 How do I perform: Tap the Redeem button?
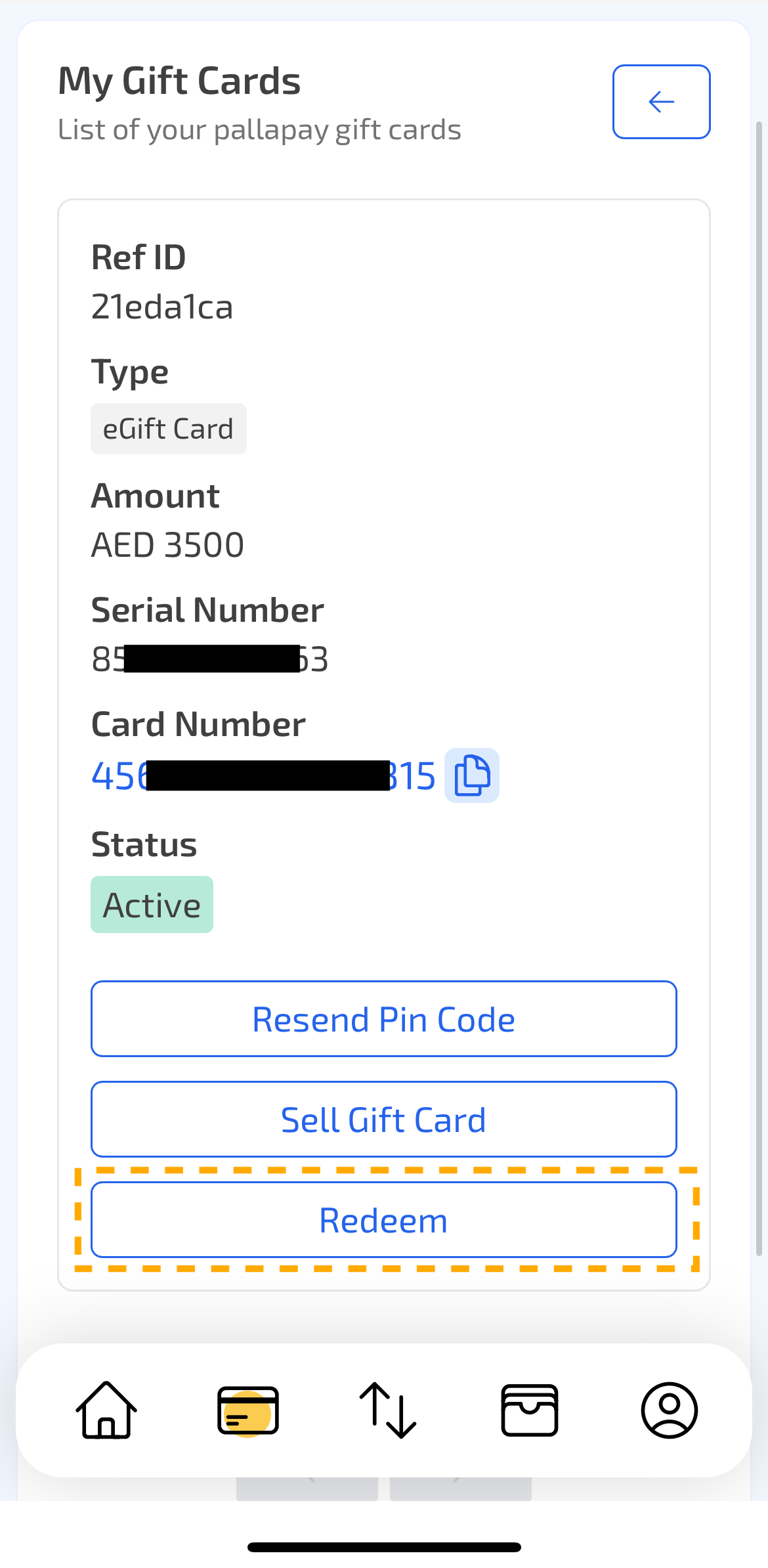(383, 1220)
